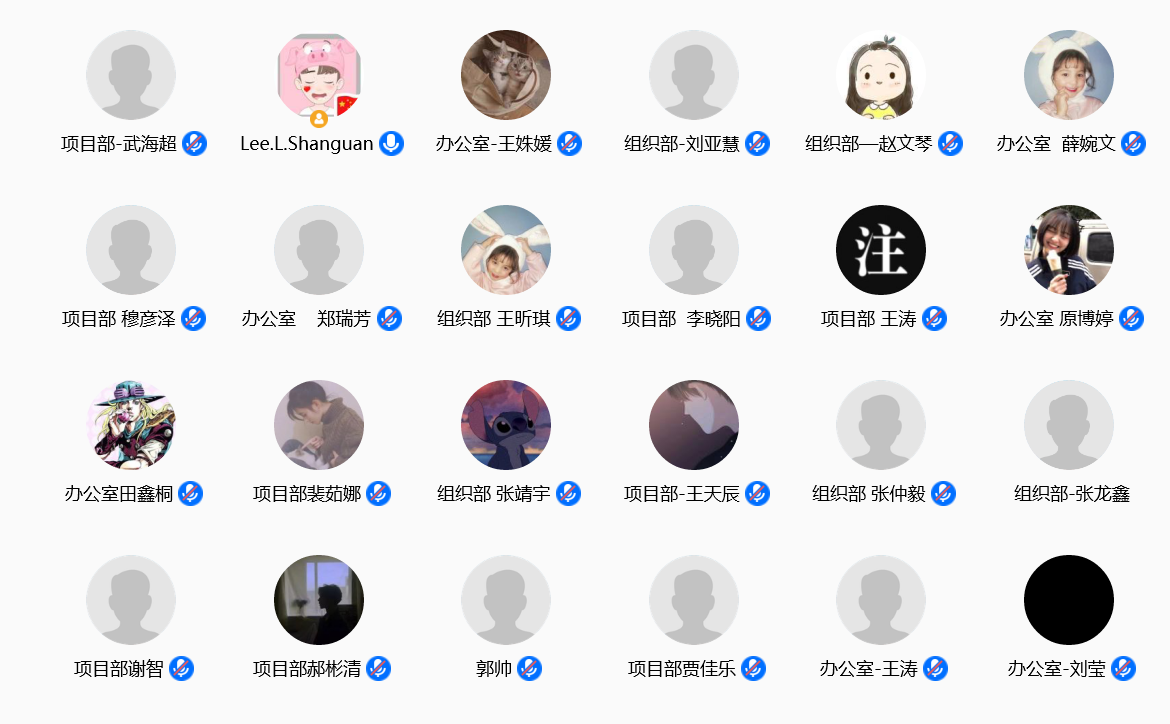
Task: Select 项目部 王涛's 注 avatar
Action: point(881,250)
